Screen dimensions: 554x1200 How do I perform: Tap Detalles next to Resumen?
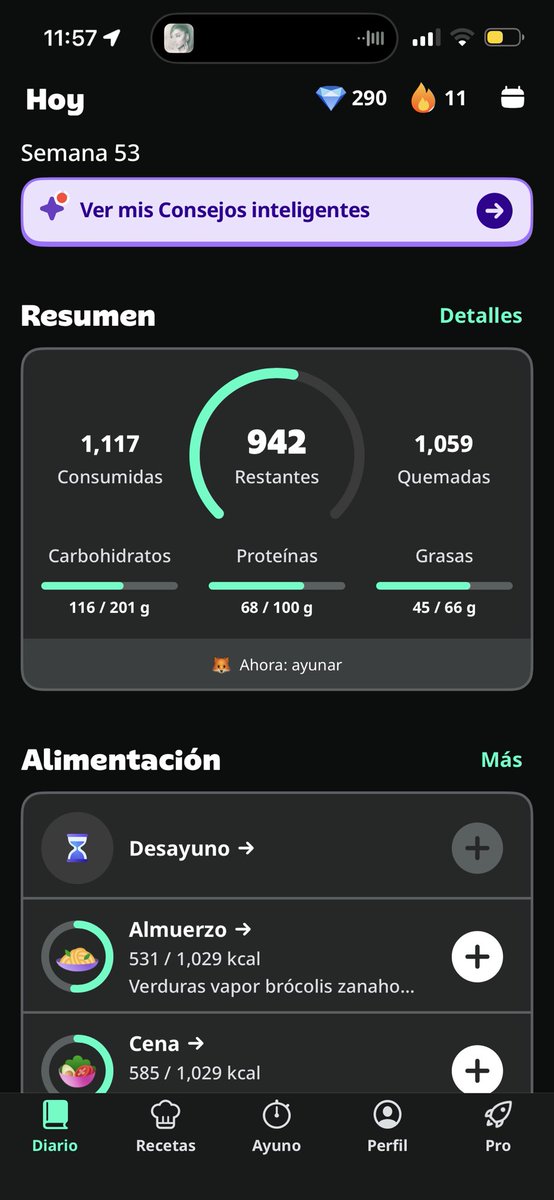481,316
